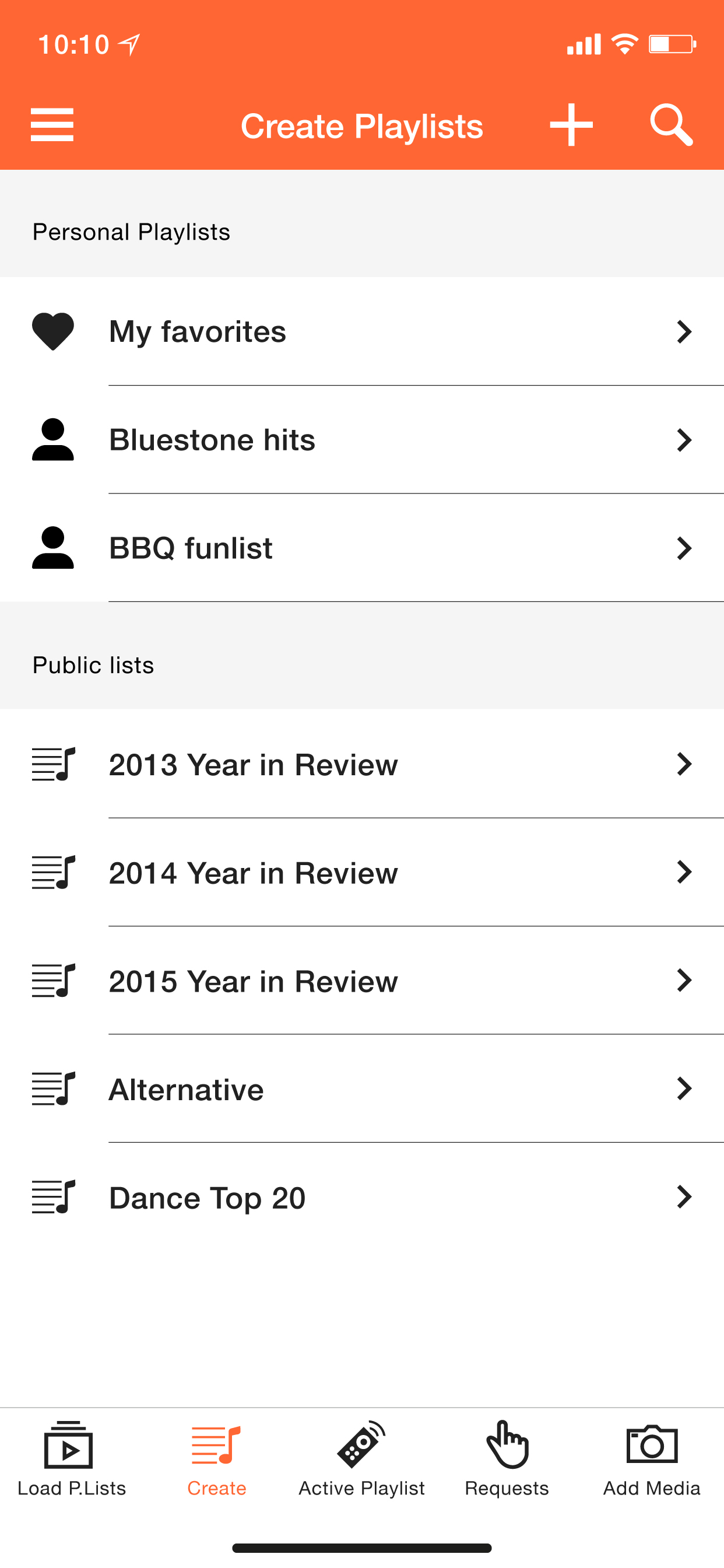Open the search magnifier
724x1568 pixels.
[x=671, y=125]
